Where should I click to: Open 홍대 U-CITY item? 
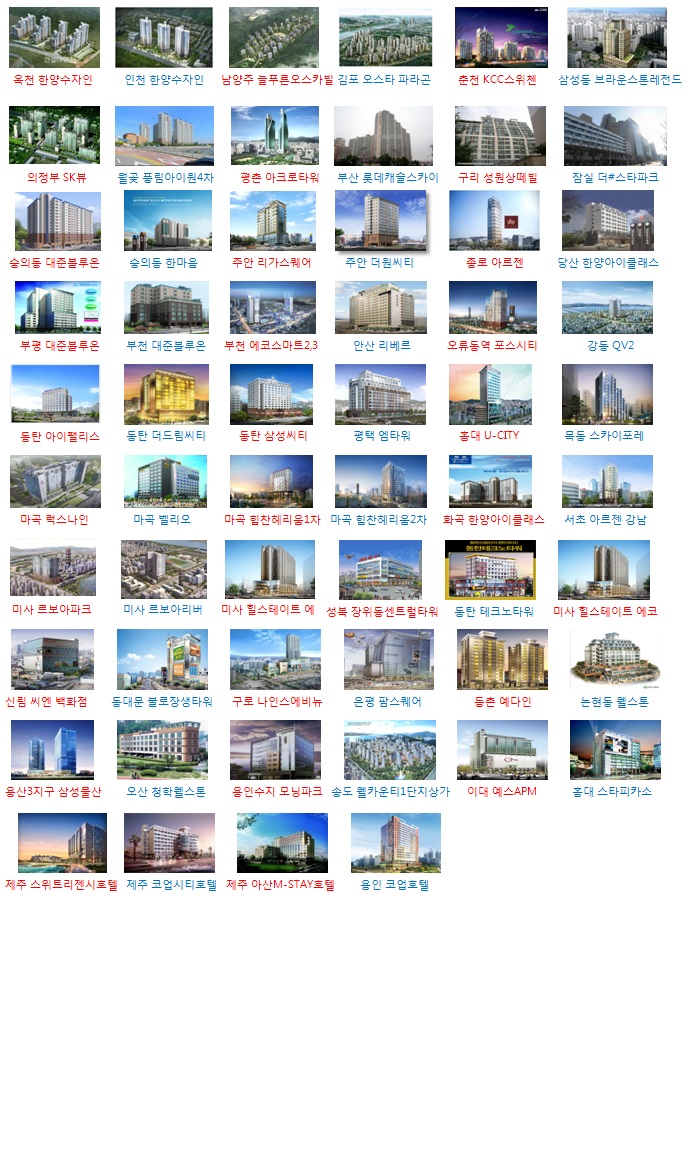point(490,394)
